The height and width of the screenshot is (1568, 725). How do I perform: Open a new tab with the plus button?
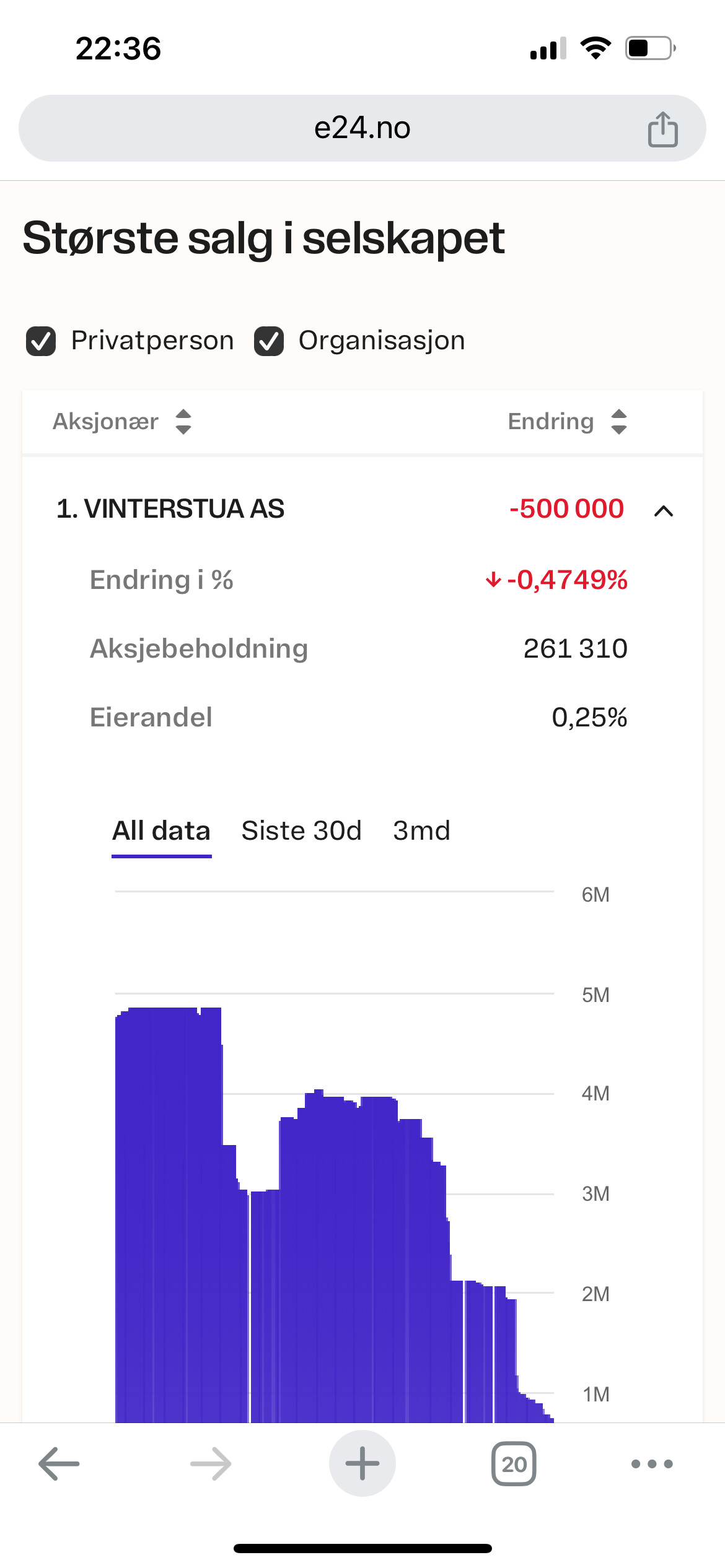pos(362,1463)
